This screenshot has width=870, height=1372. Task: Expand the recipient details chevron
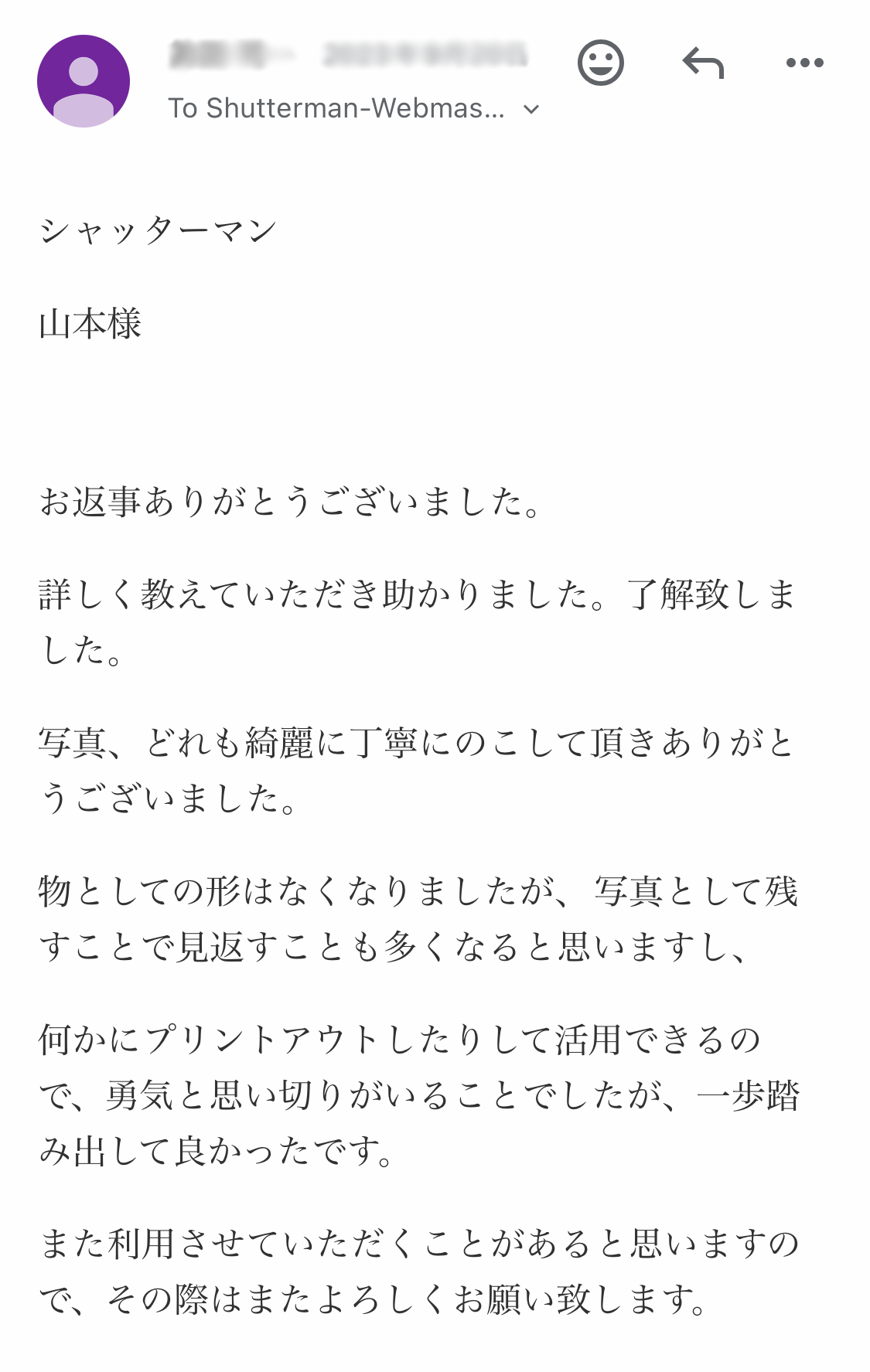(x=531, y=110)
